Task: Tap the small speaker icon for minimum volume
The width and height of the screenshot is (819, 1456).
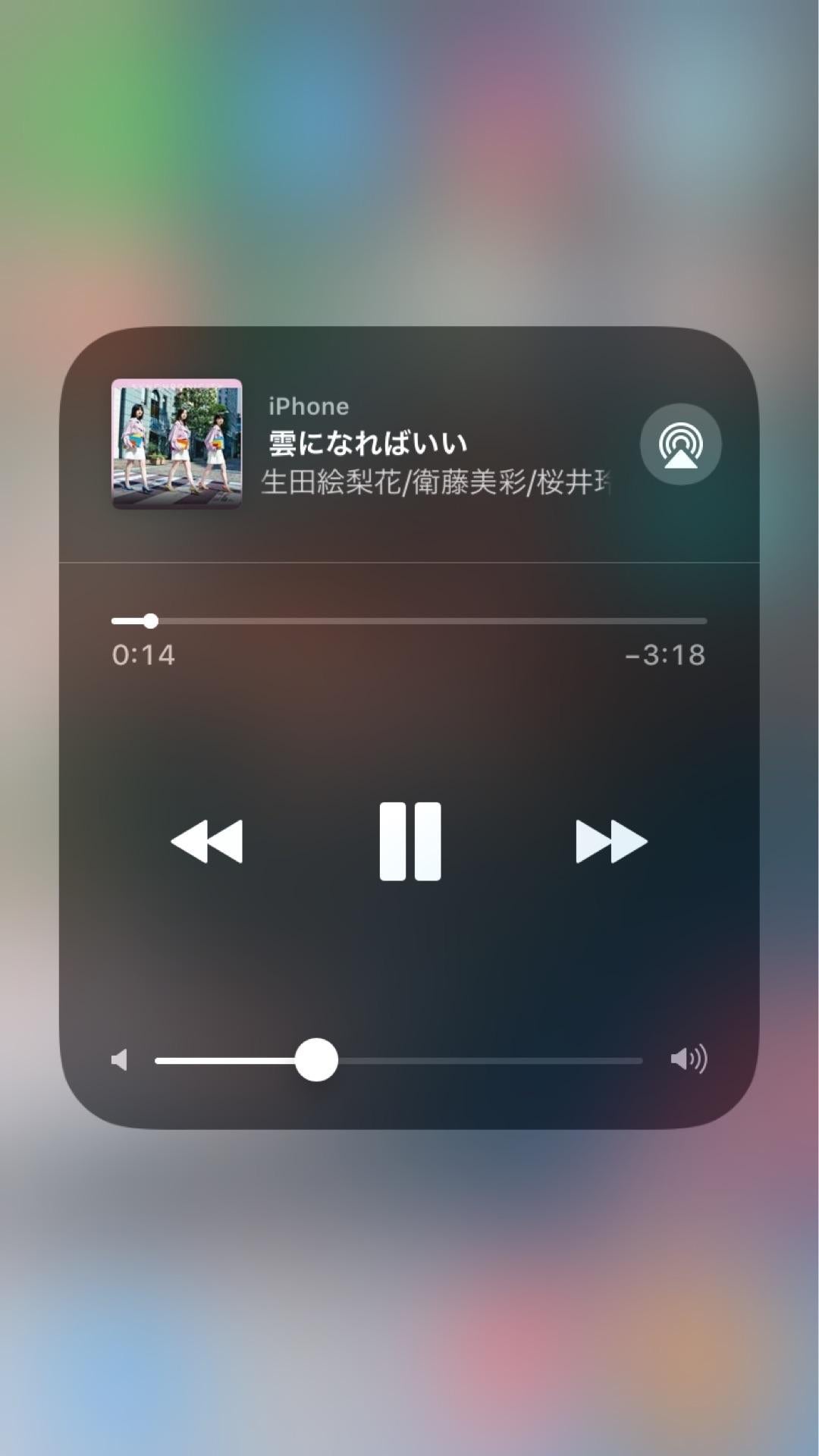Action: point(120,1062)
